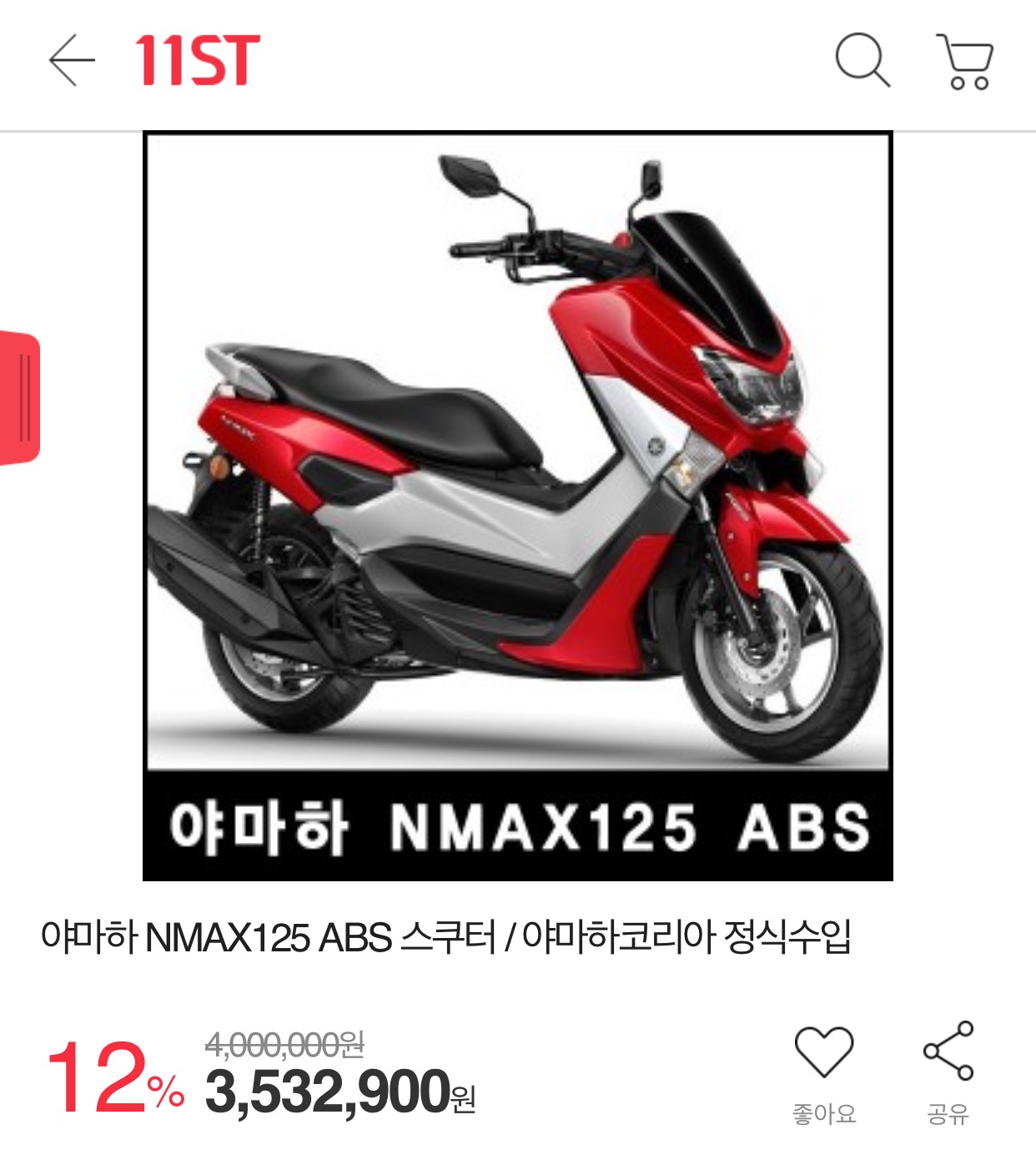This screenshot has width=1036, height=1160.
Task: Go back using the arrow
Action: [x=71, y=60]
